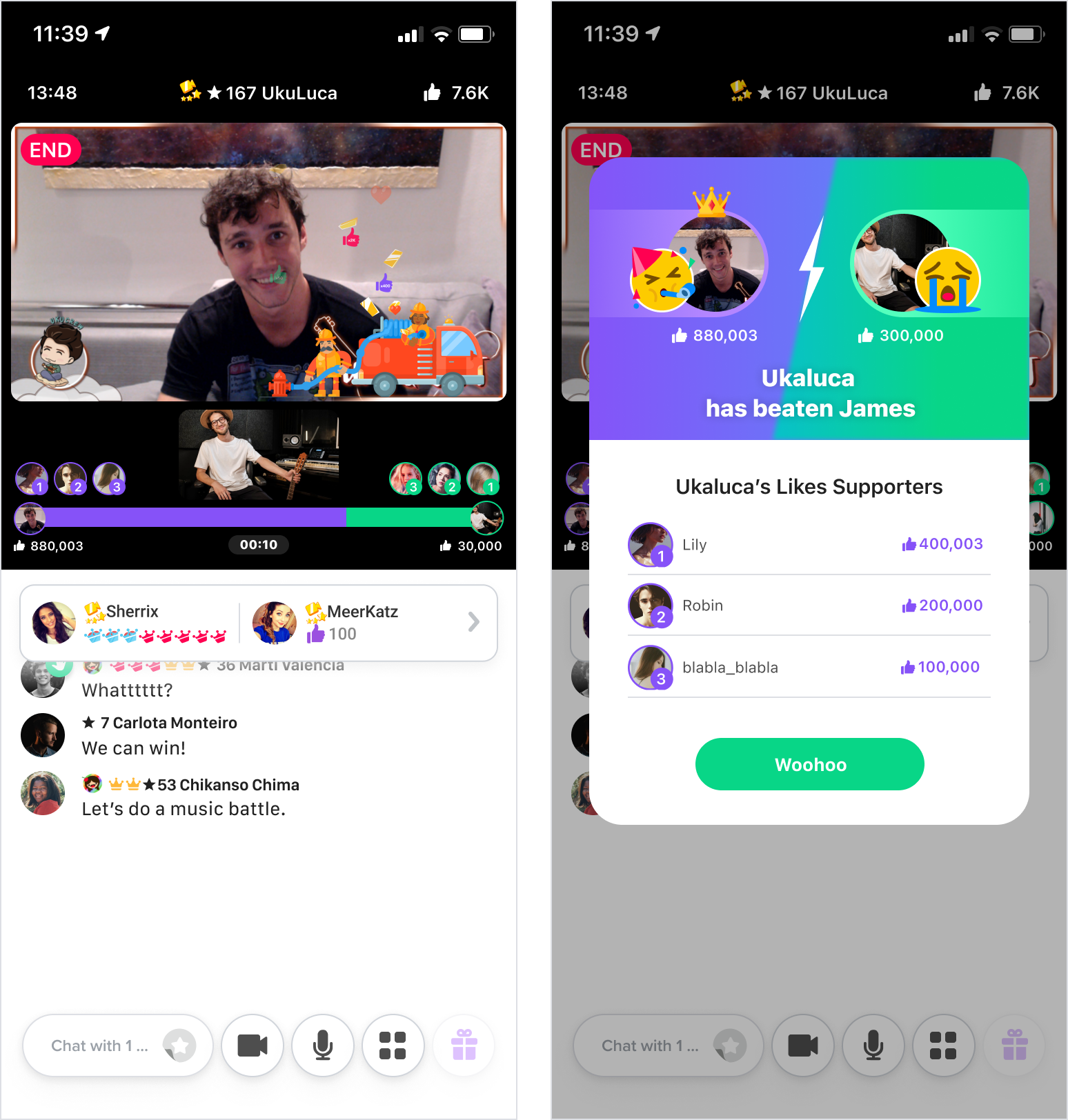Open the opponent's guitar video thumbnail
This screenshot has height=1120, width=1068.
(259, 455)
